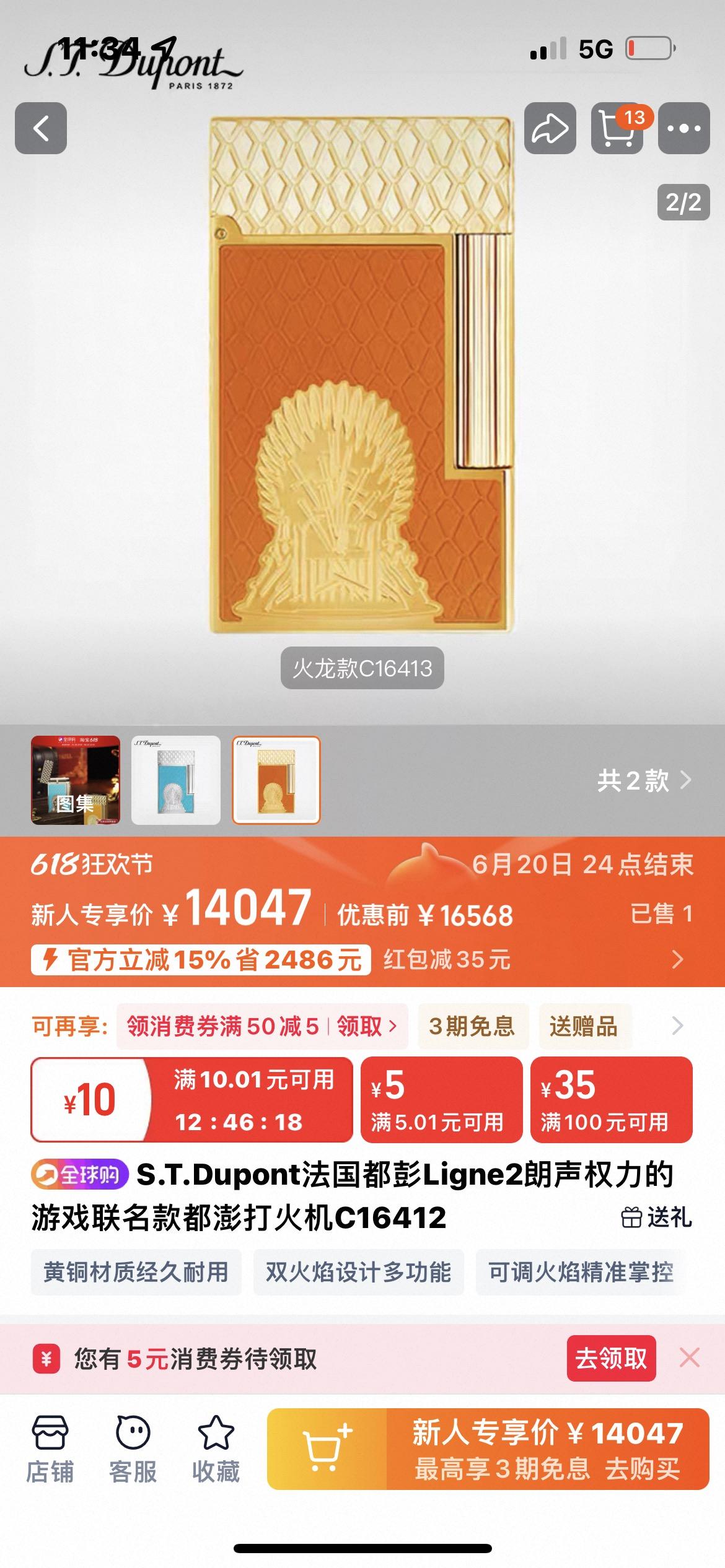The width and height of the screenshot is (725, 1568).
Task: Open the three-dot overflow menu
Action: (683, 128)
